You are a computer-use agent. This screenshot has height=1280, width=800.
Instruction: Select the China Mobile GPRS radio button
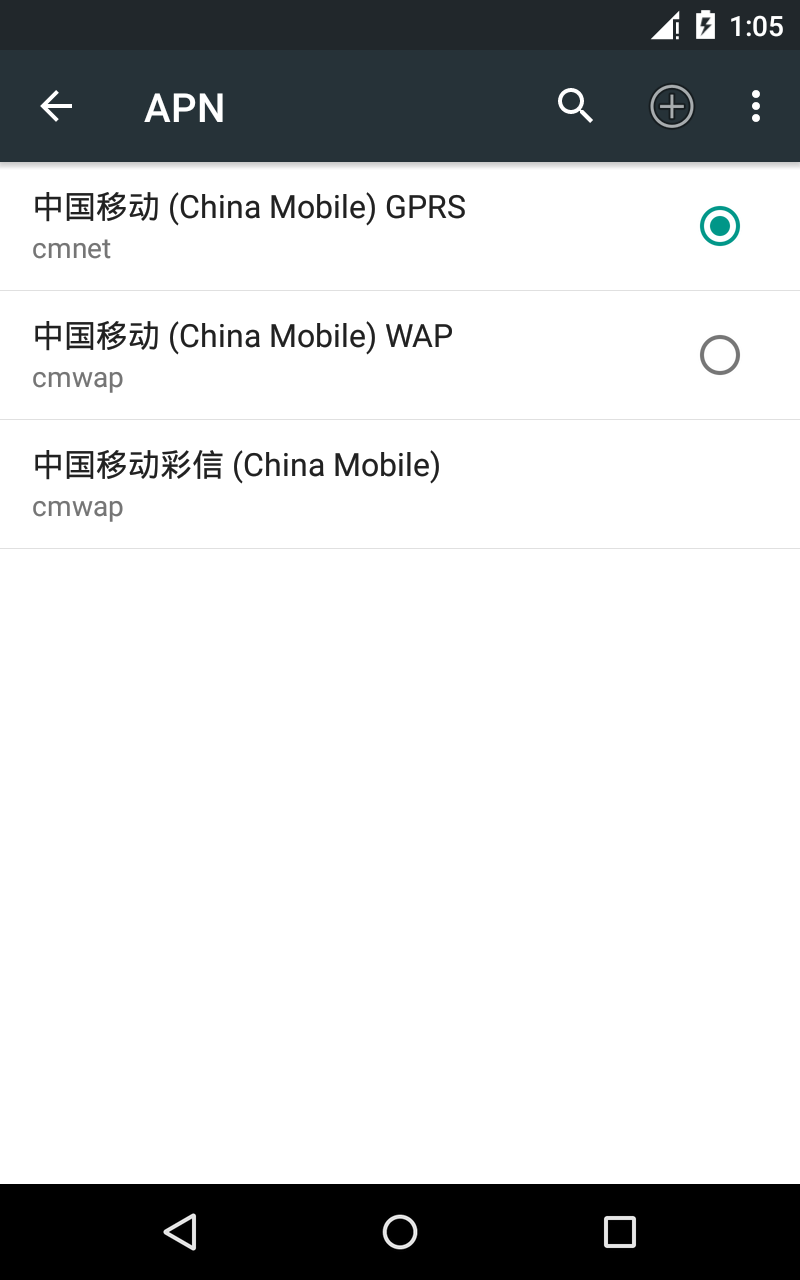[x=720, y=226]
